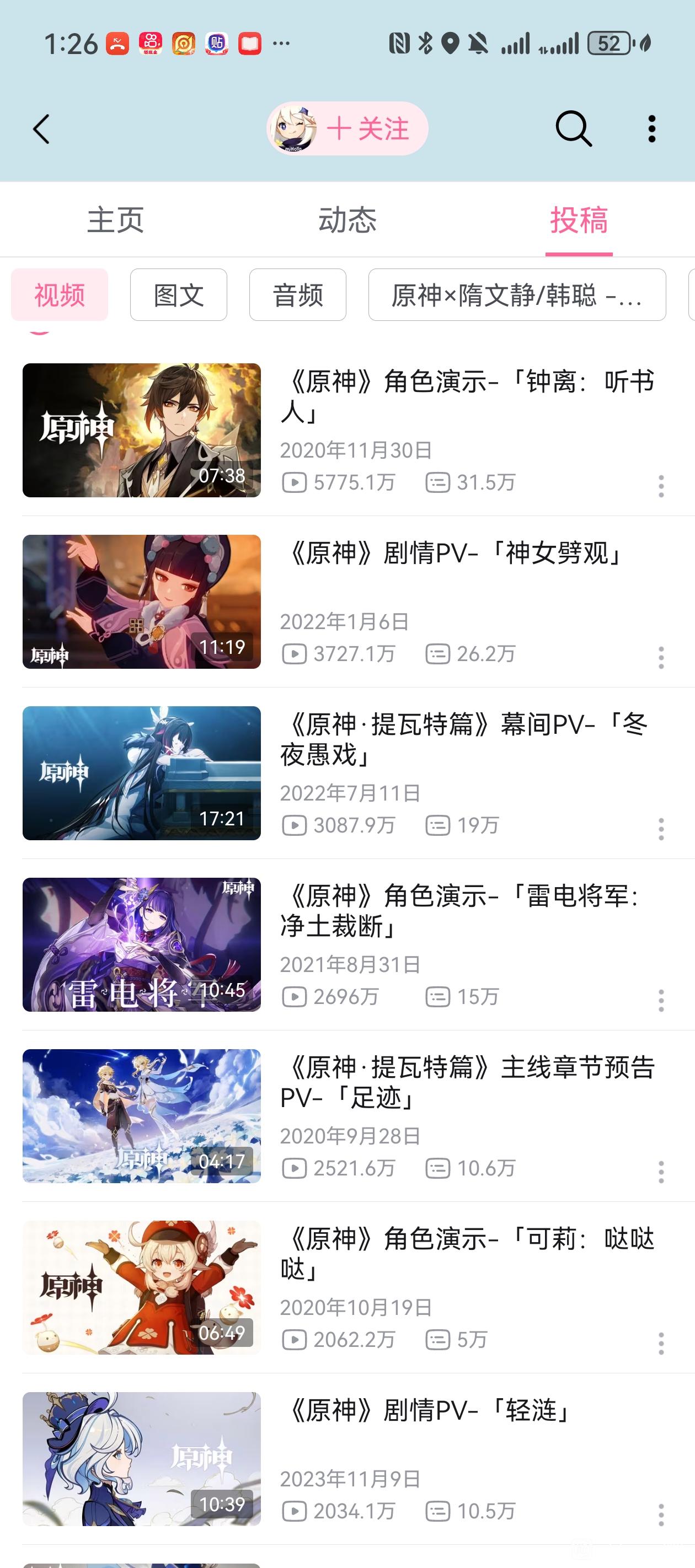Screen dimensions: 695x1568
Task: Open more options for 雷电将军 video
Action: coord(661,1000)
